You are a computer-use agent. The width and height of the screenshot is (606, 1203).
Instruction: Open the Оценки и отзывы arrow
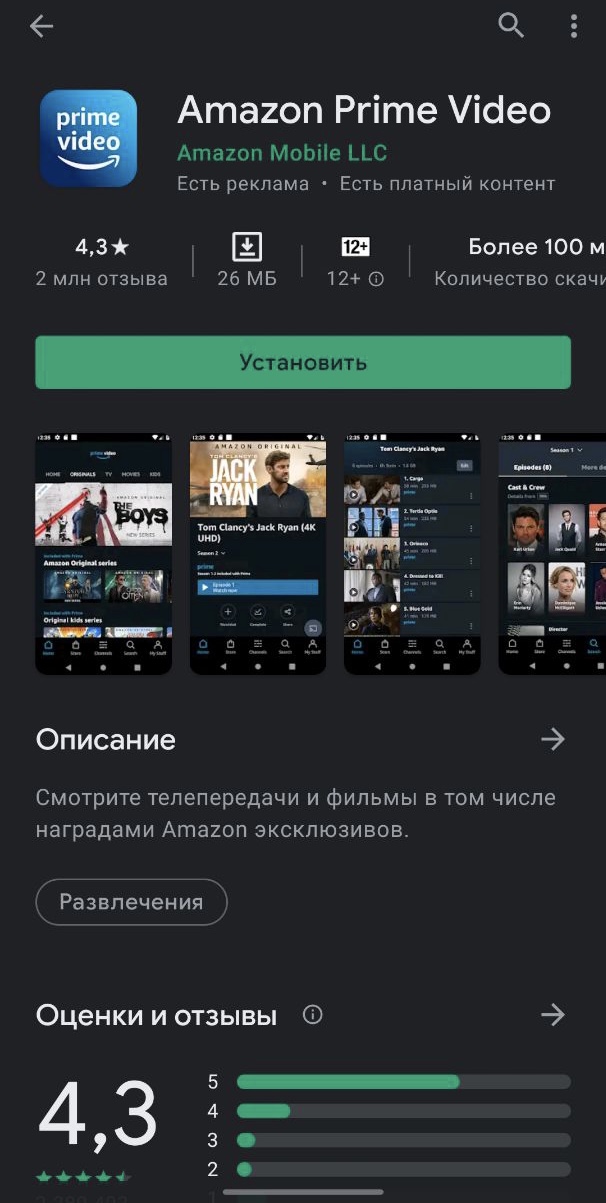(552, 1016)
